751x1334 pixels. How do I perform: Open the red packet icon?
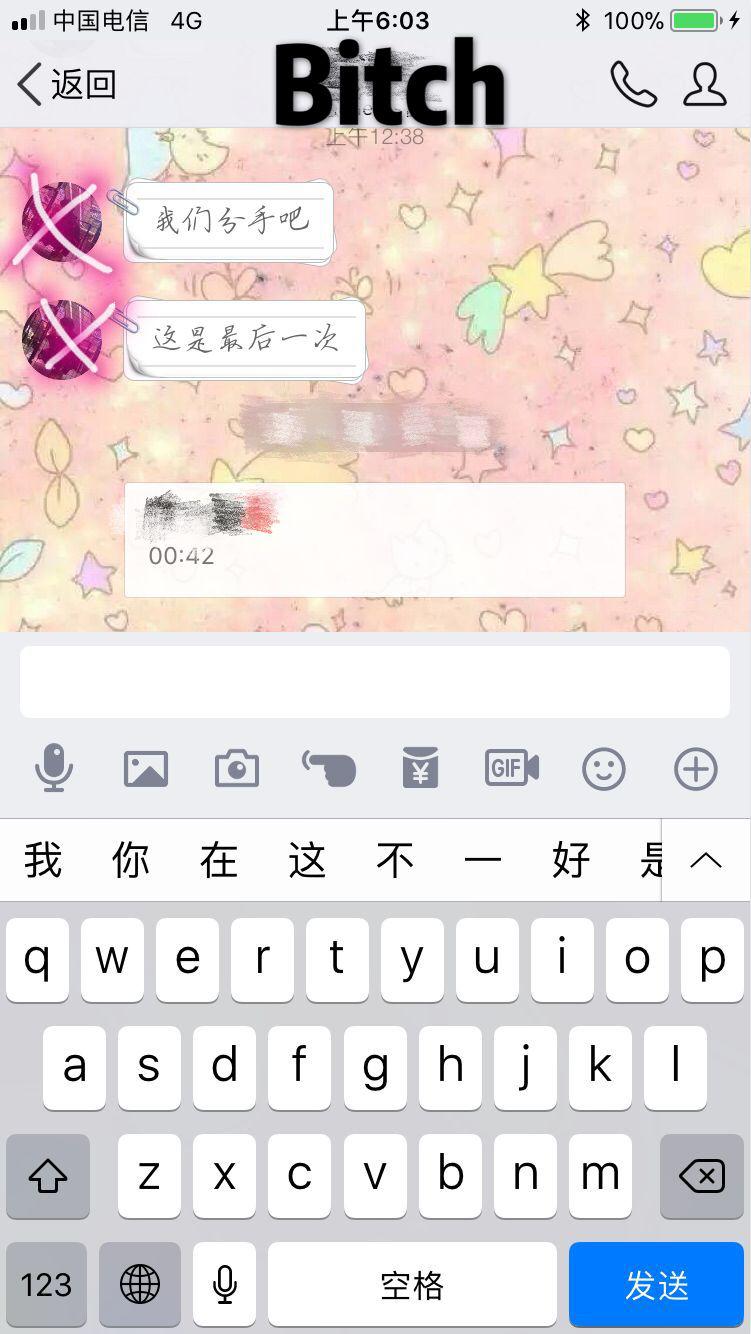coord(420,768)
